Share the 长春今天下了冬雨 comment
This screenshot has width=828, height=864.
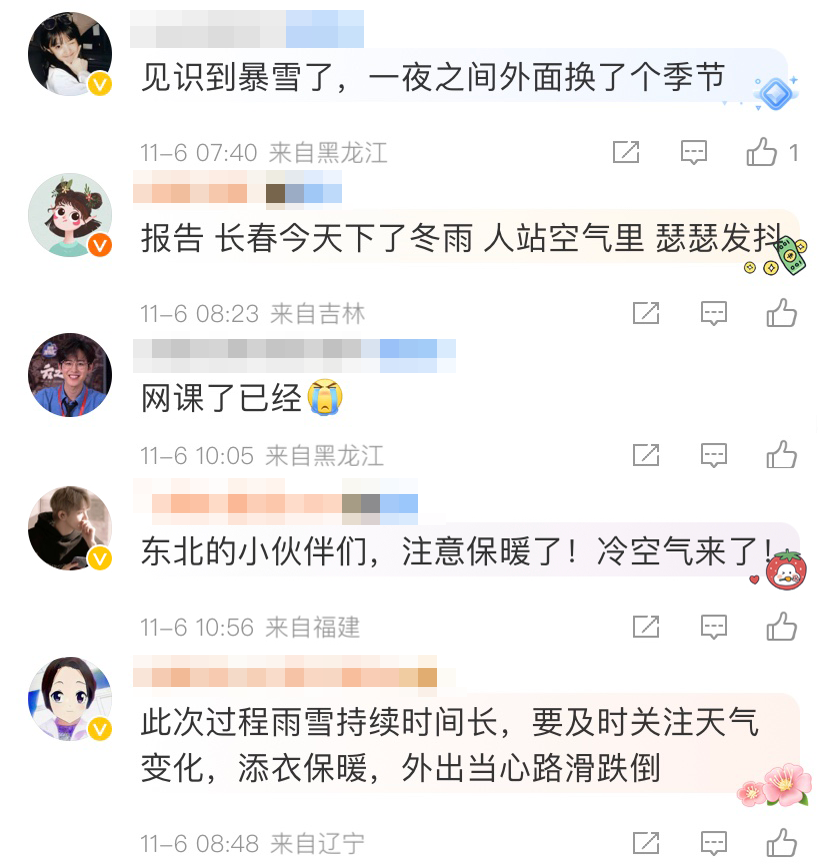646,313
